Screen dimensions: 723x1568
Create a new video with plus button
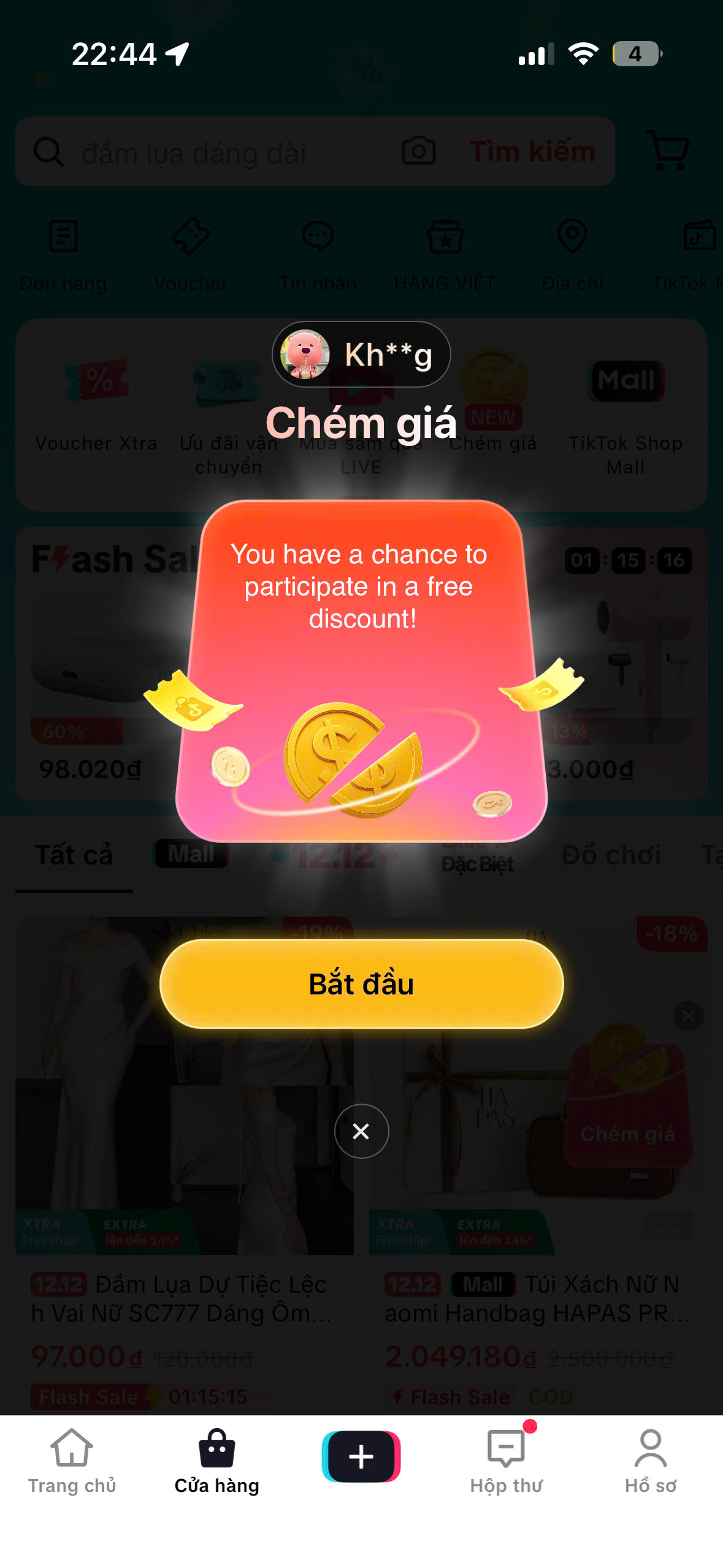tap(361, 1456)
